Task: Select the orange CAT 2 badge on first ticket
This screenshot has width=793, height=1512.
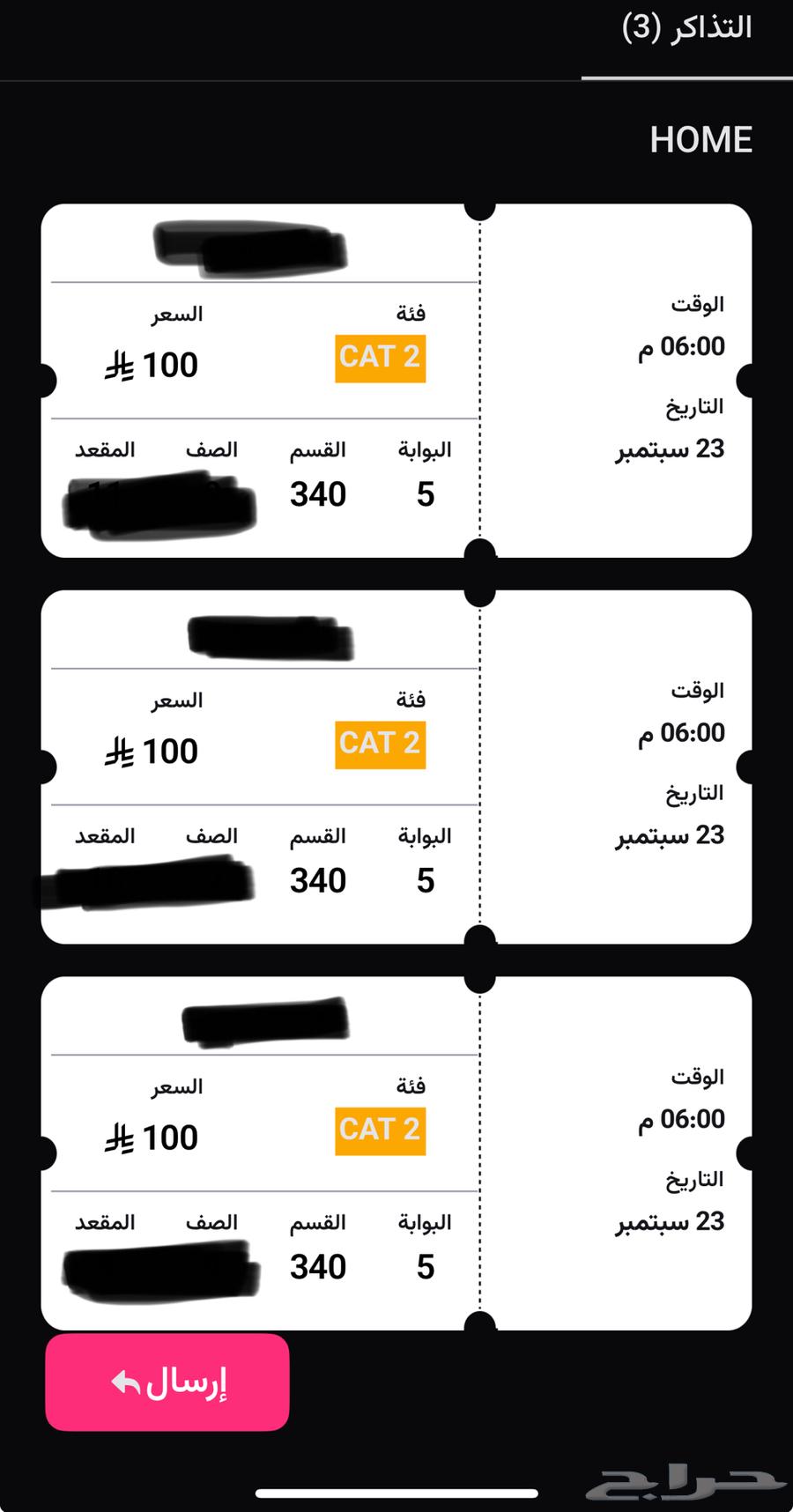Action: pos(380,357)
